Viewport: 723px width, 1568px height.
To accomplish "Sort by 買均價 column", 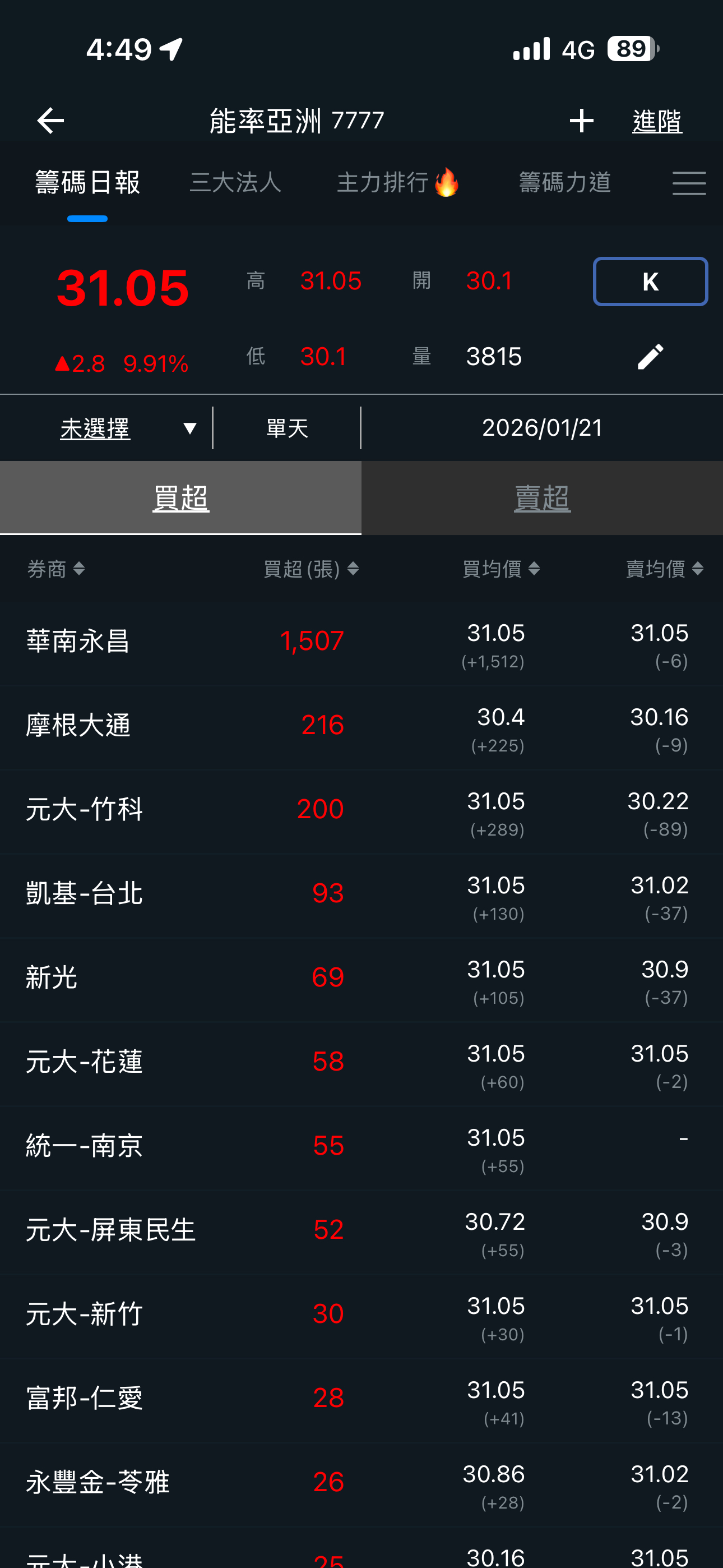I will tap(500, 569).
